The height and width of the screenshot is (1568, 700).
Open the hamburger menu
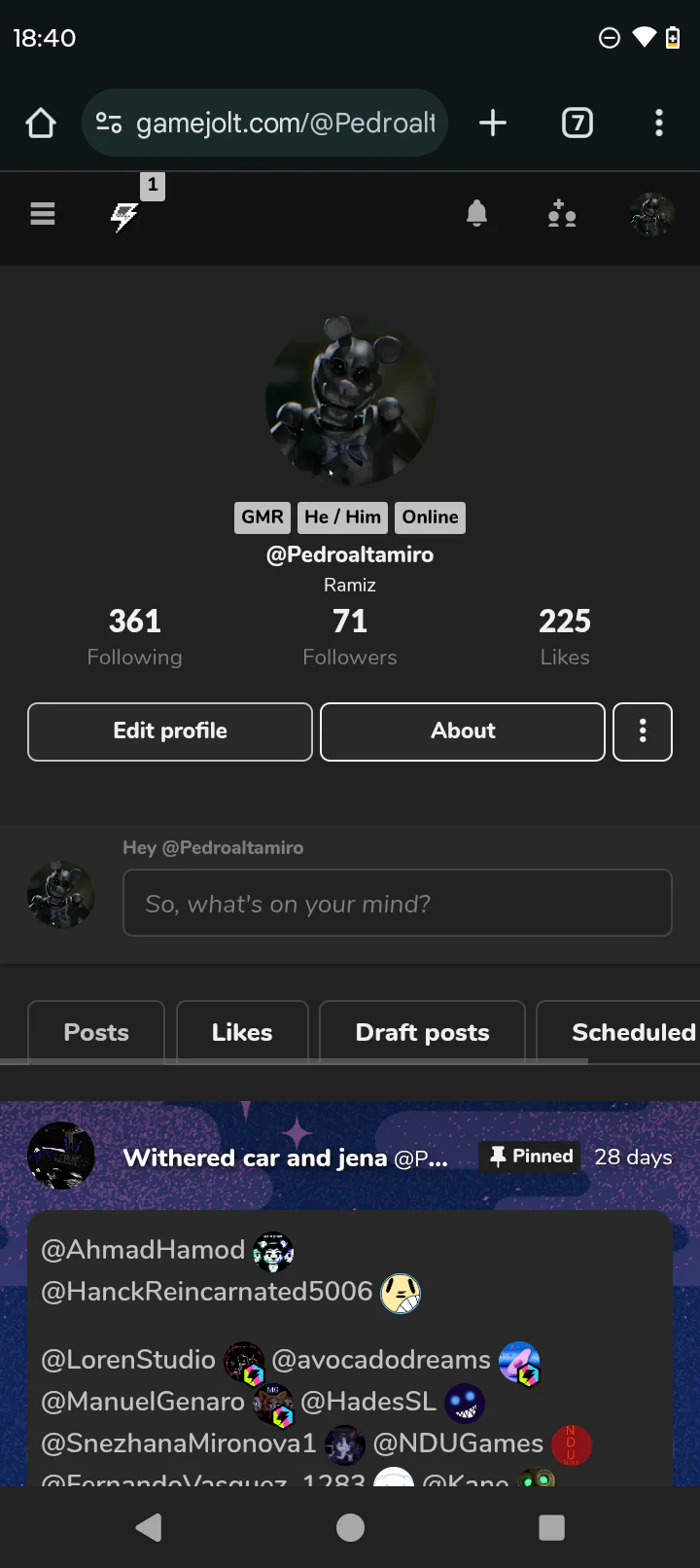(x=43, y=213)
